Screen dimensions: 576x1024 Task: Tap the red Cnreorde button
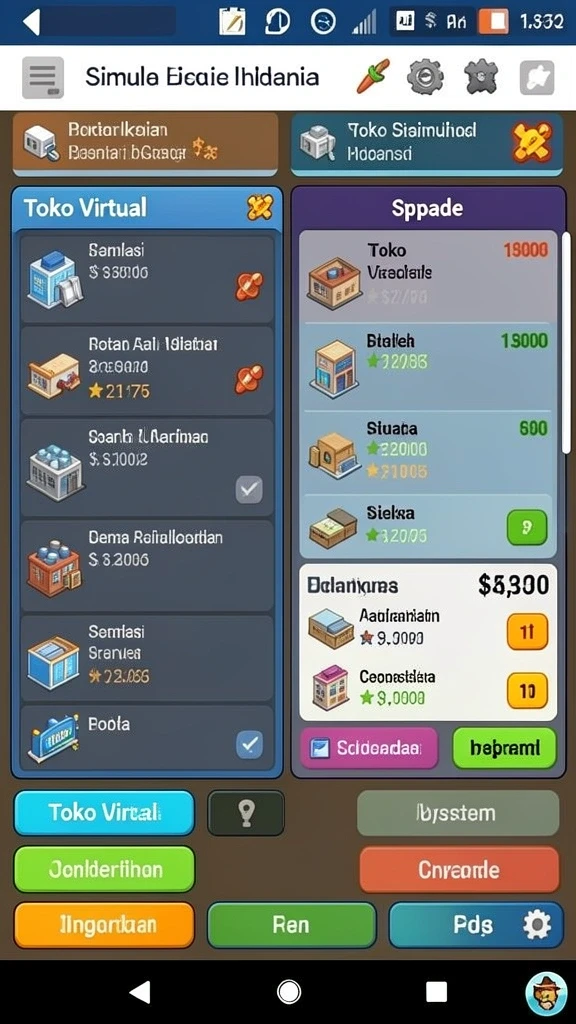pos(459,870)
